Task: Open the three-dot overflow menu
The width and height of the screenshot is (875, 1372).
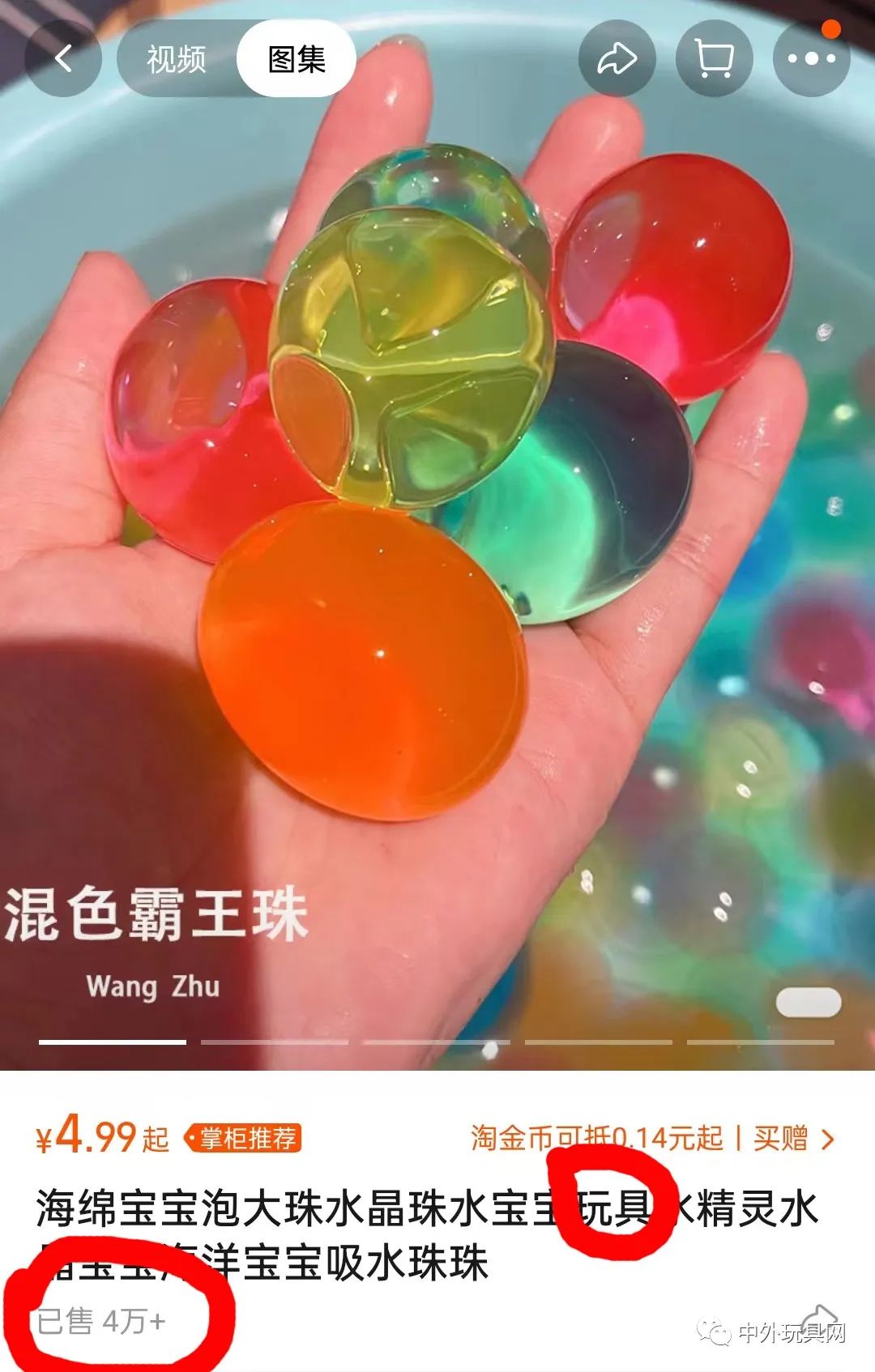Action: pos(811,58)
